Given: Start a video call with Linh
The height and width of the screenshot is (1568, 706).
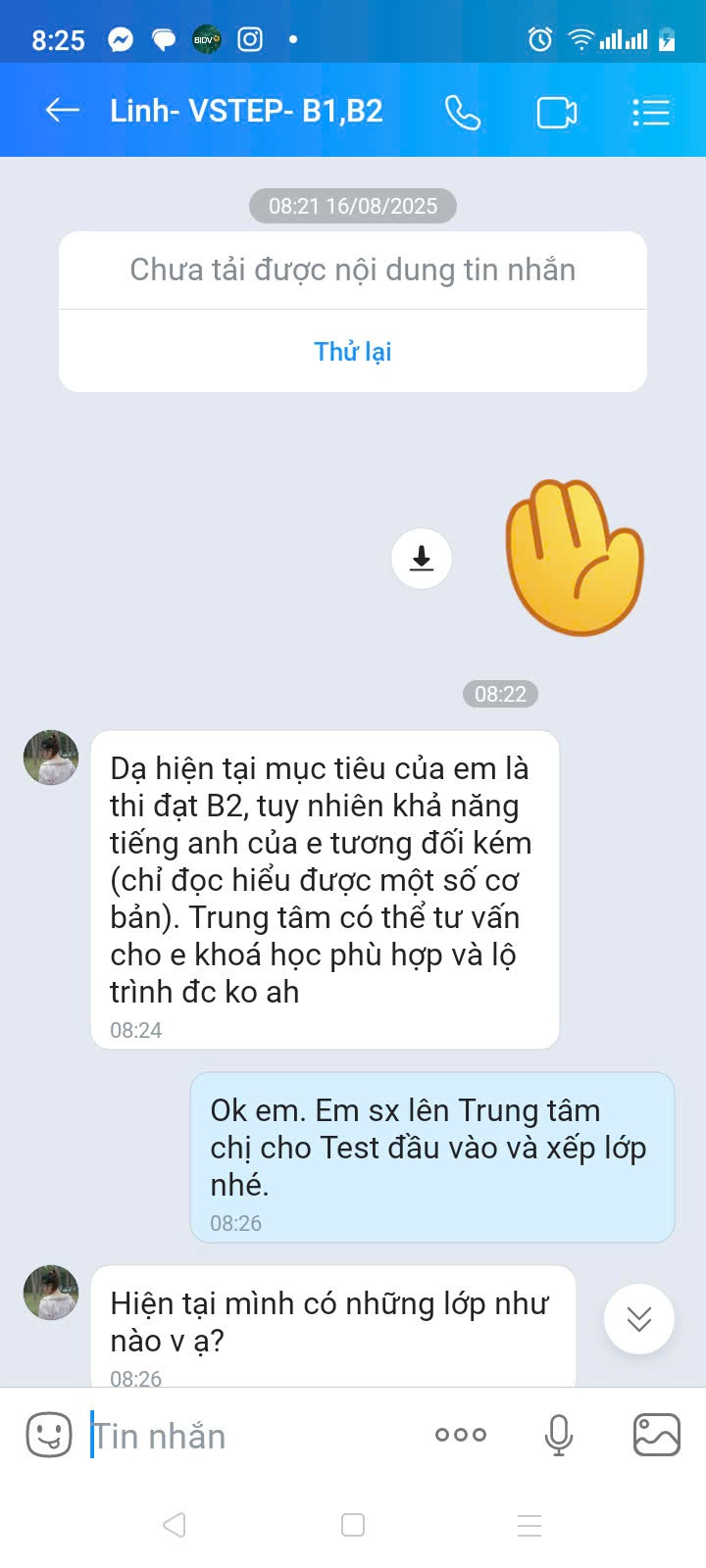Looking at the screenshot, I should [556, 112].
